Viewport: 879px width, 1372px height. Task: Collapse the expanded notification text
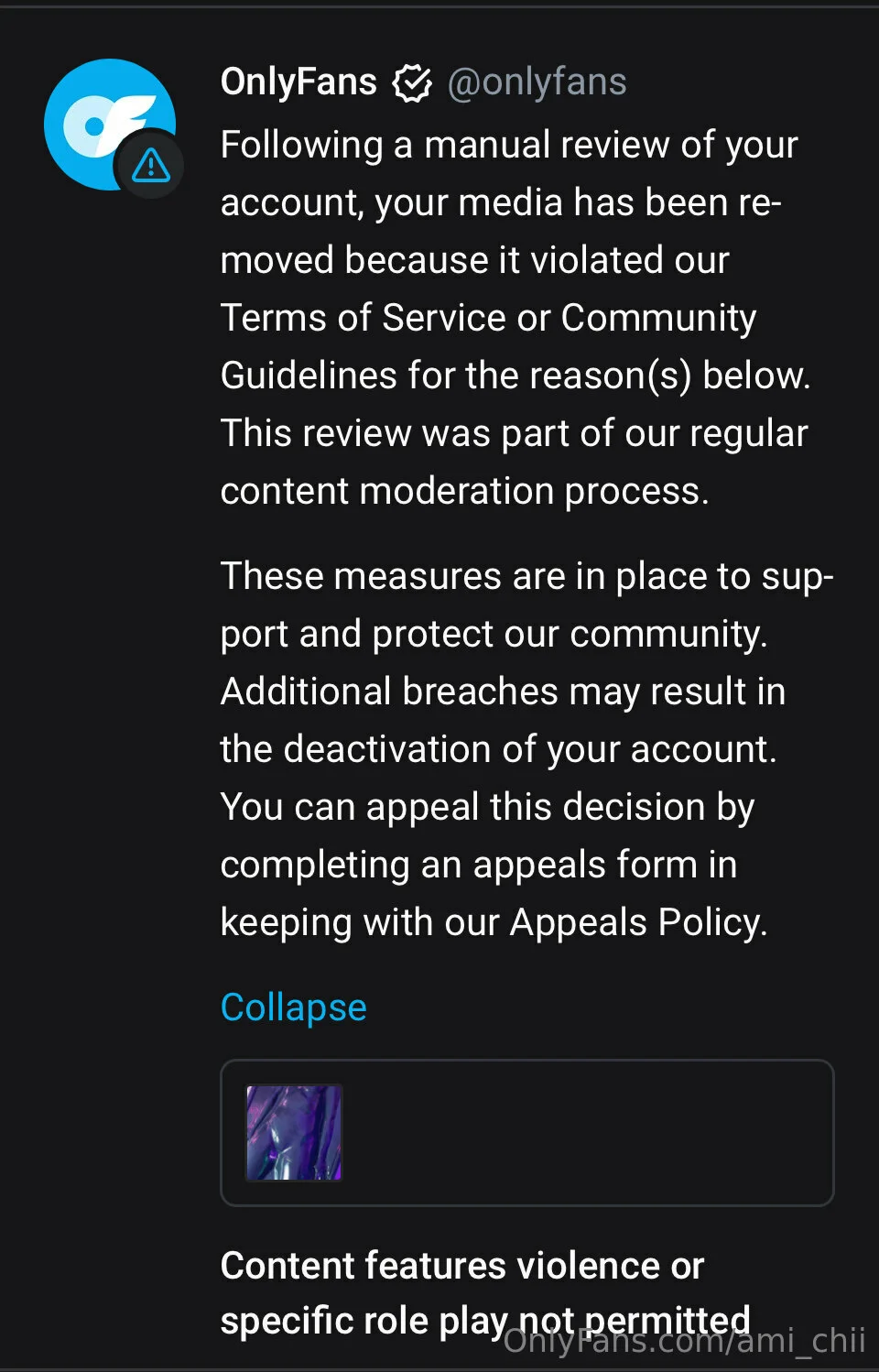tap(293, 1007)
